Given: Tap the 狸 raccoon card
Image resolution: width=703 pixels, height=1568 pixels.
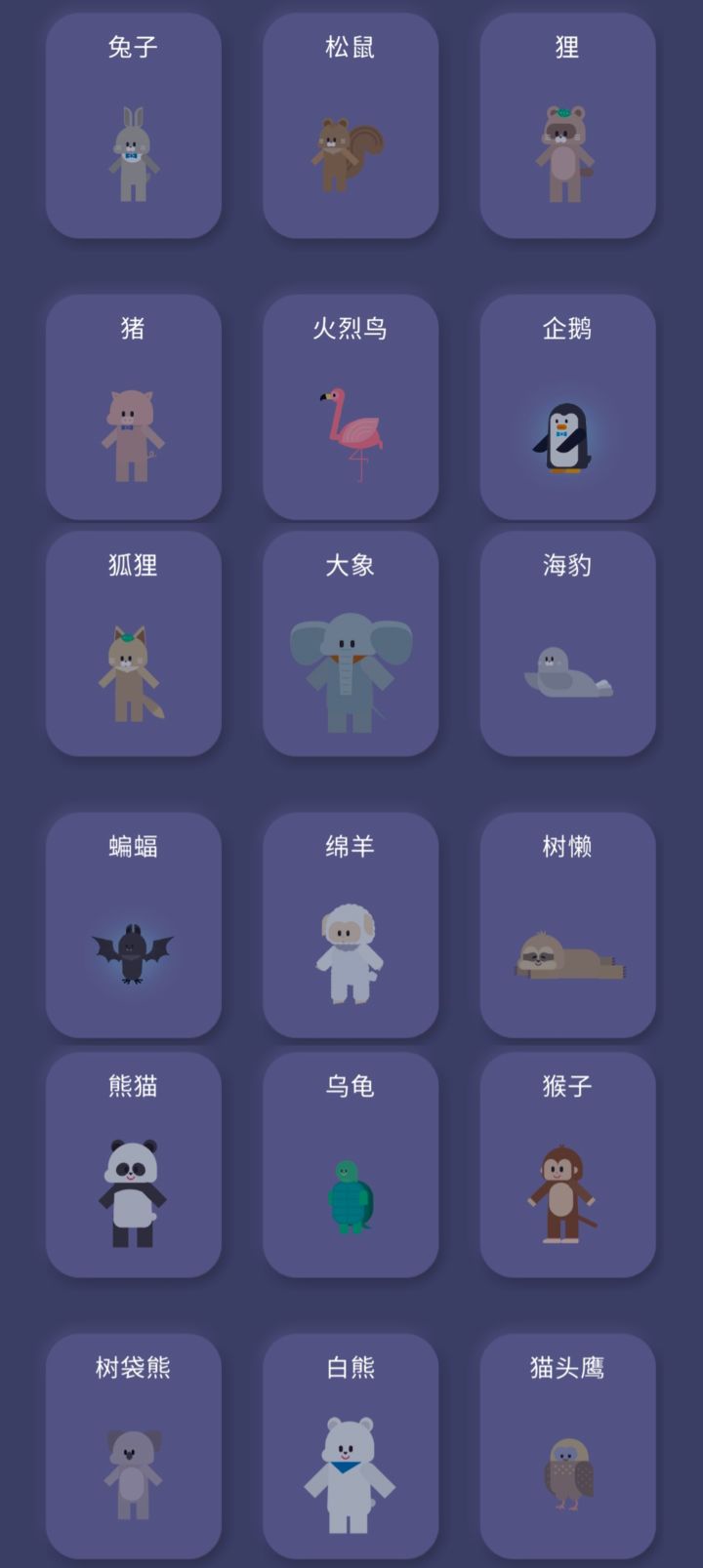Looking at the screenshot, I should [567, 127].
